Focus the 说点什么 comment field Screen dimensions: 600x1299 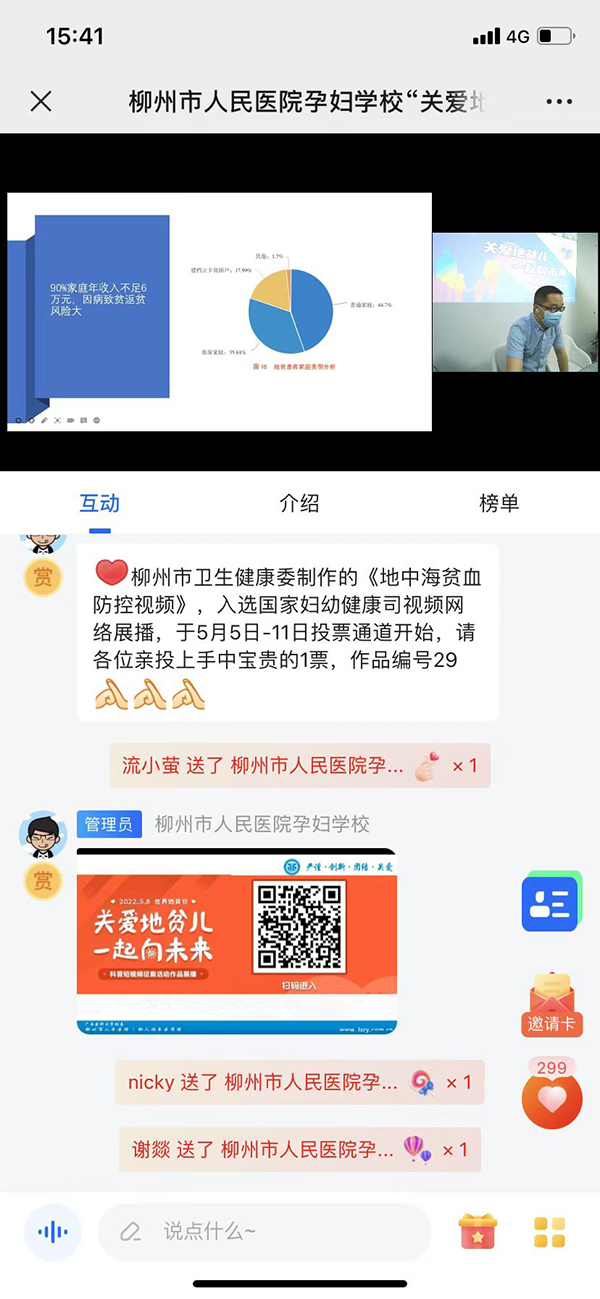point(265,1231)
